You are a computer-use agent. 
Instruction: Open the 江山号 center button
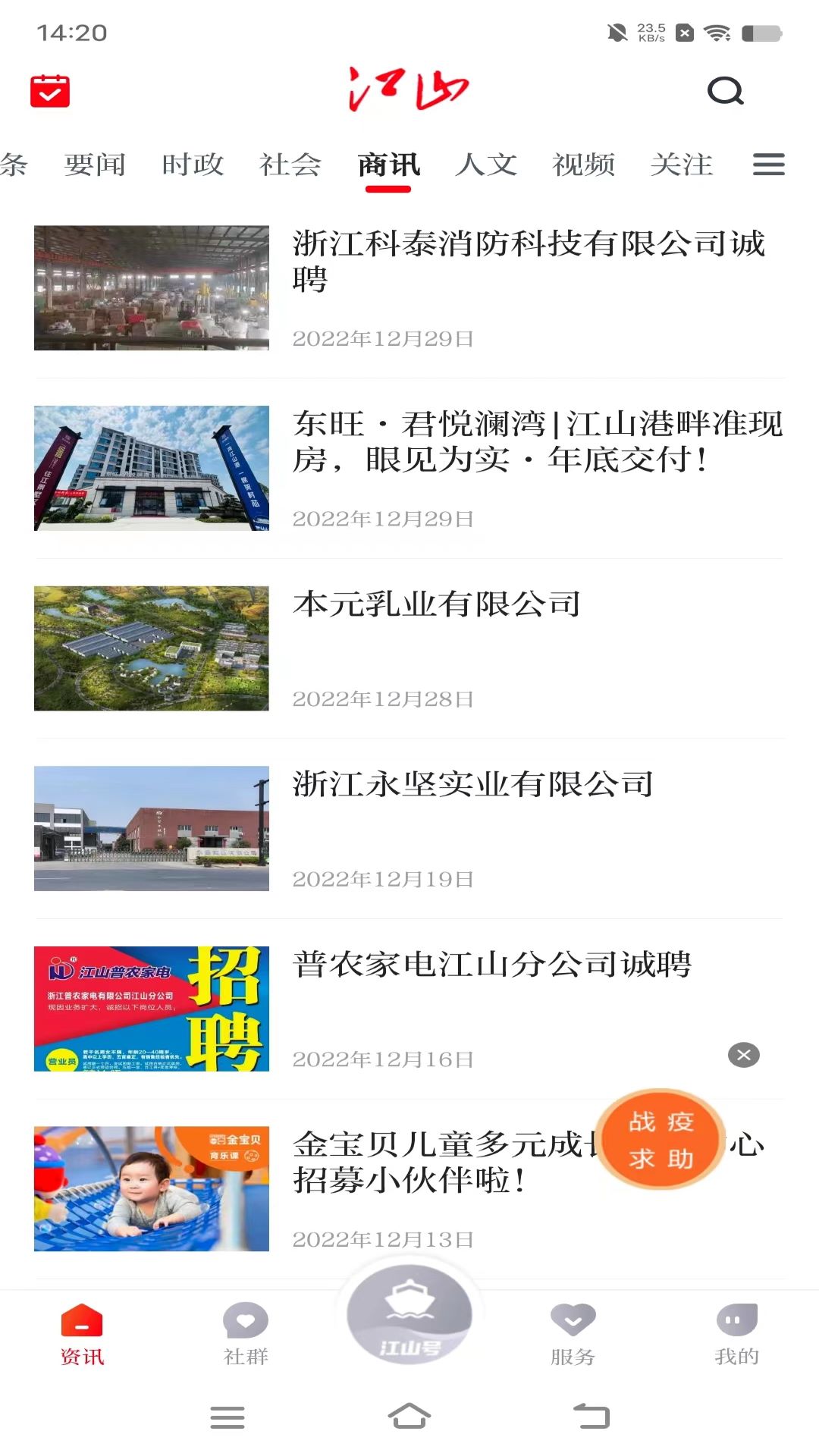[x=409, y=1316]
